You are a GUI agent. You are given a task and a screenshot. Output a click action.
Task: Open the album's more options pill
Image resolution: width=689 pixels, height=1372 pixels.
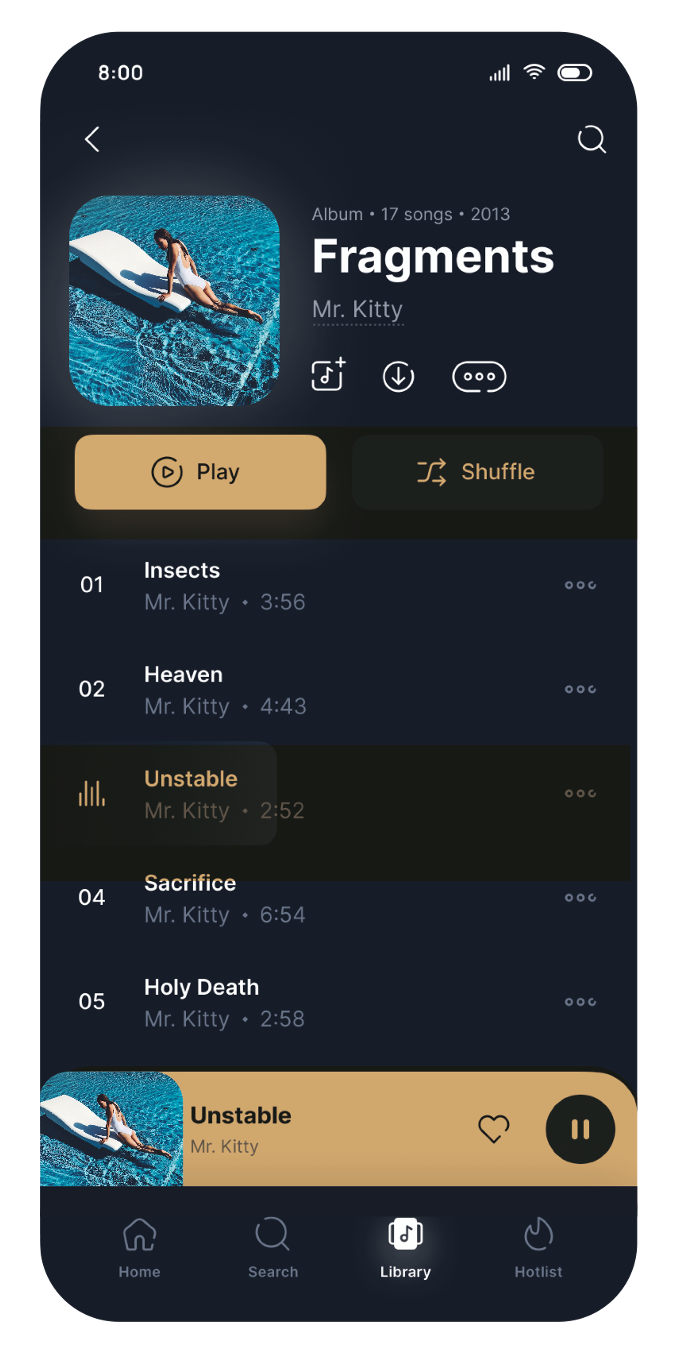pos(479,377)
